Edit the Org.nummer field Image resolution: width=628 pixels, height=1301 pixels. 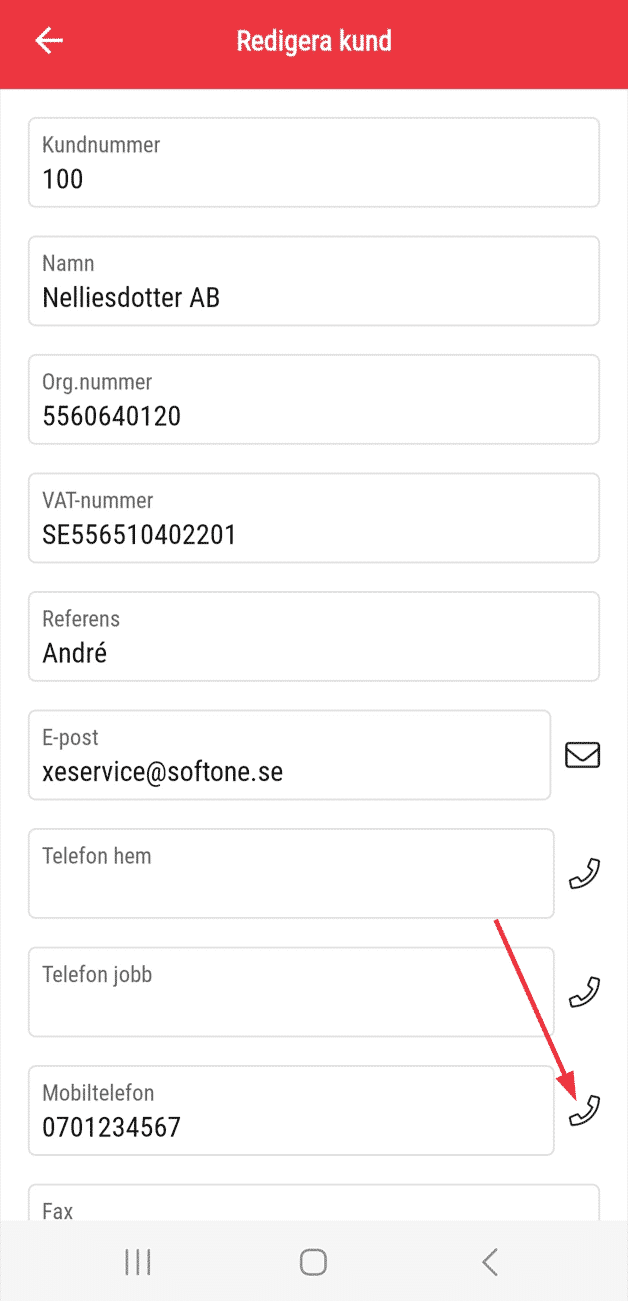(314, 399)
